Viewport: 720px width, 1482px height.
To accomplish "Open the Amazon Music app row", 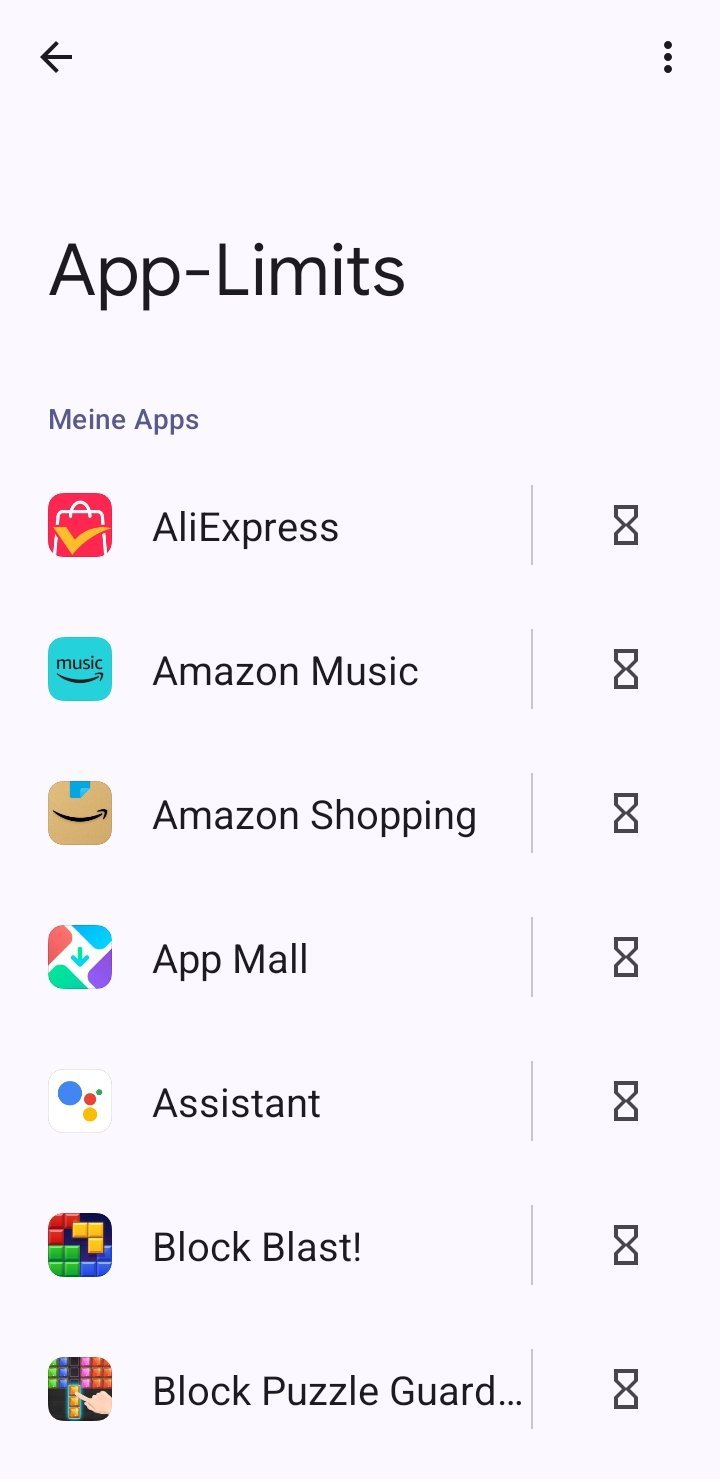I will (x=285, y=671).
